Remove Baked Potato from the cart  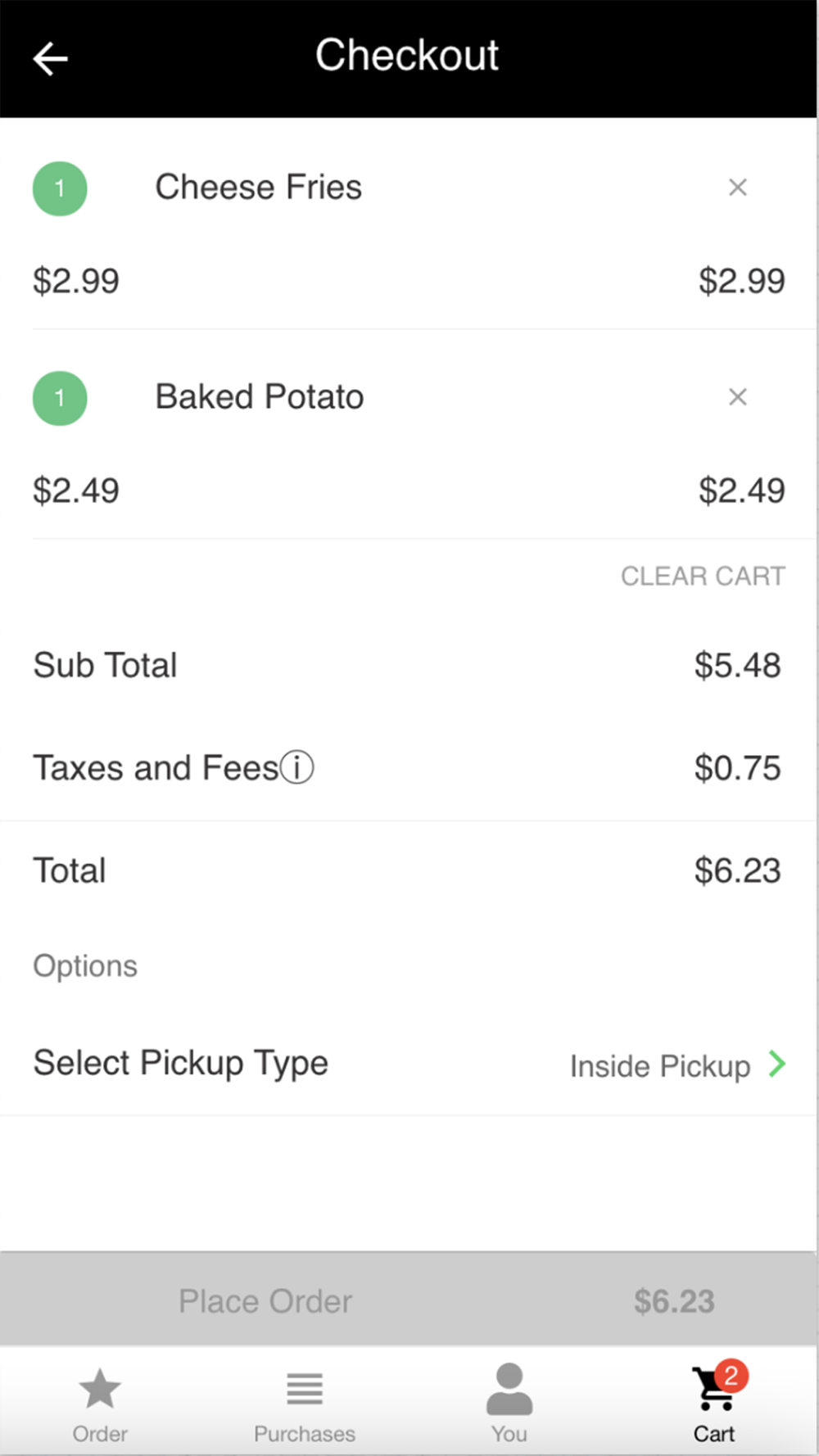coord(738,397)
